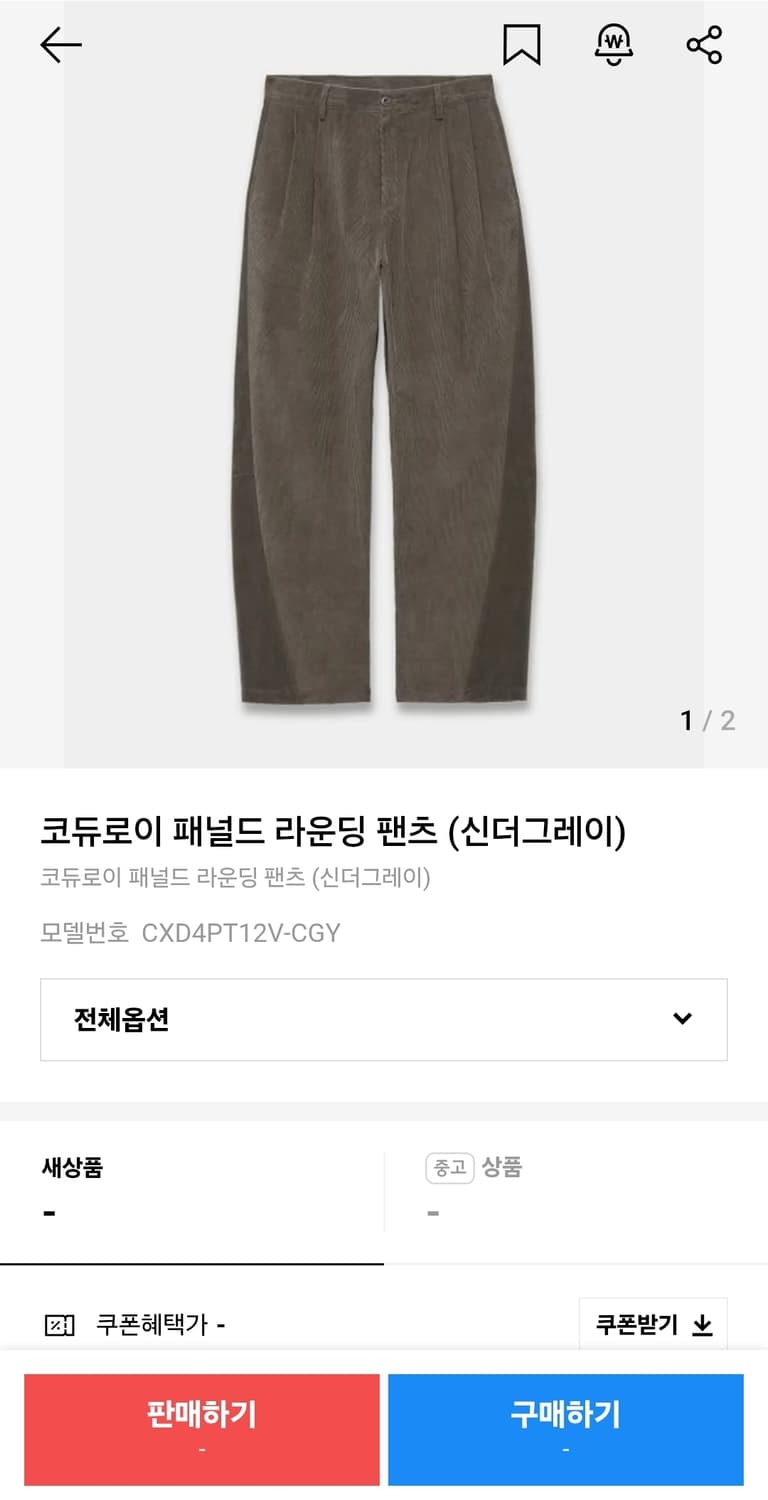
Task: Click the chevron on the size selector
Action: (683, 1018)
